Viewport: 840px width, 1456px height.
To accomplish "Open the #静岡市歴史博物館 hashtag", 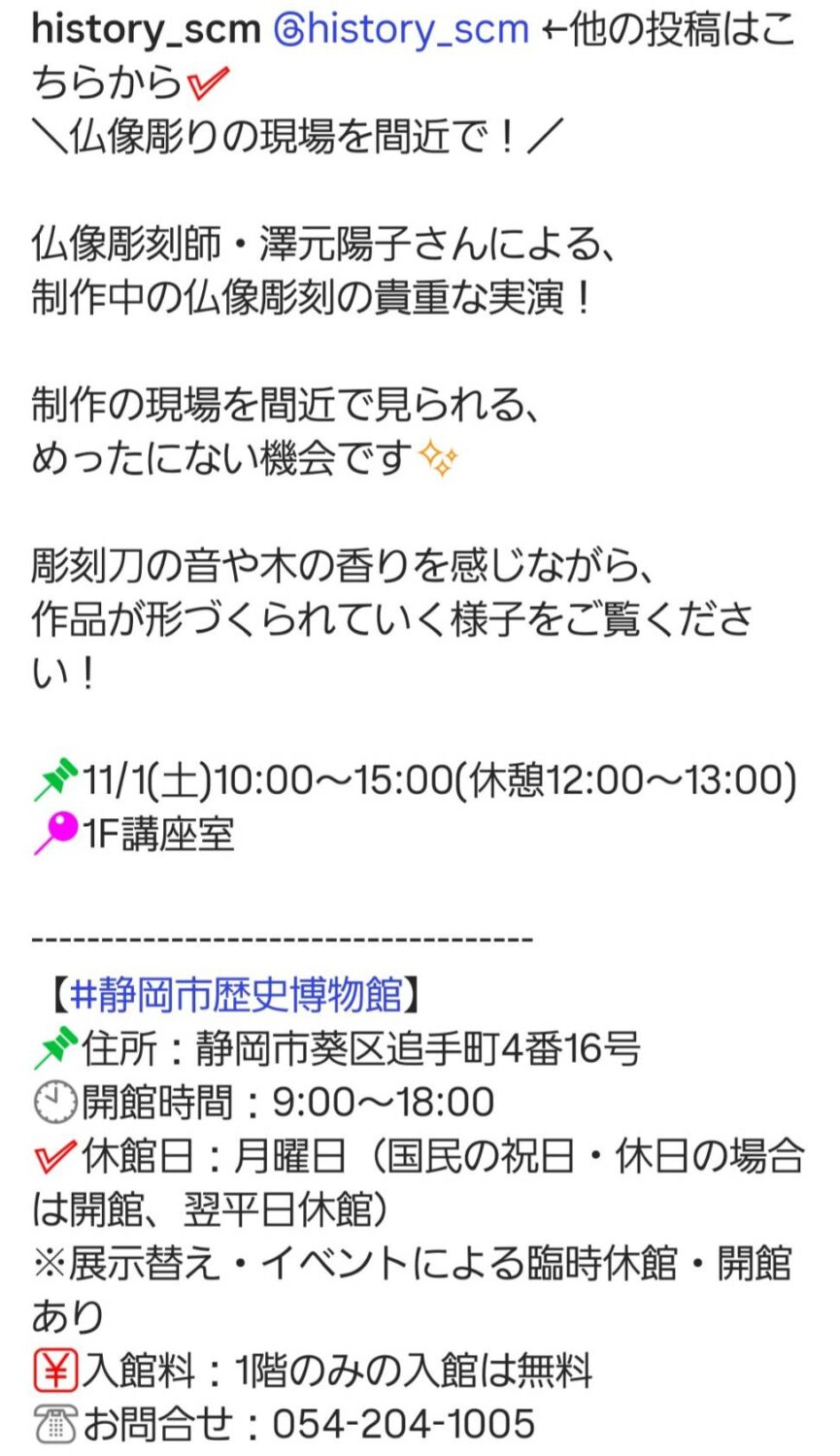I will click(237, 995).
